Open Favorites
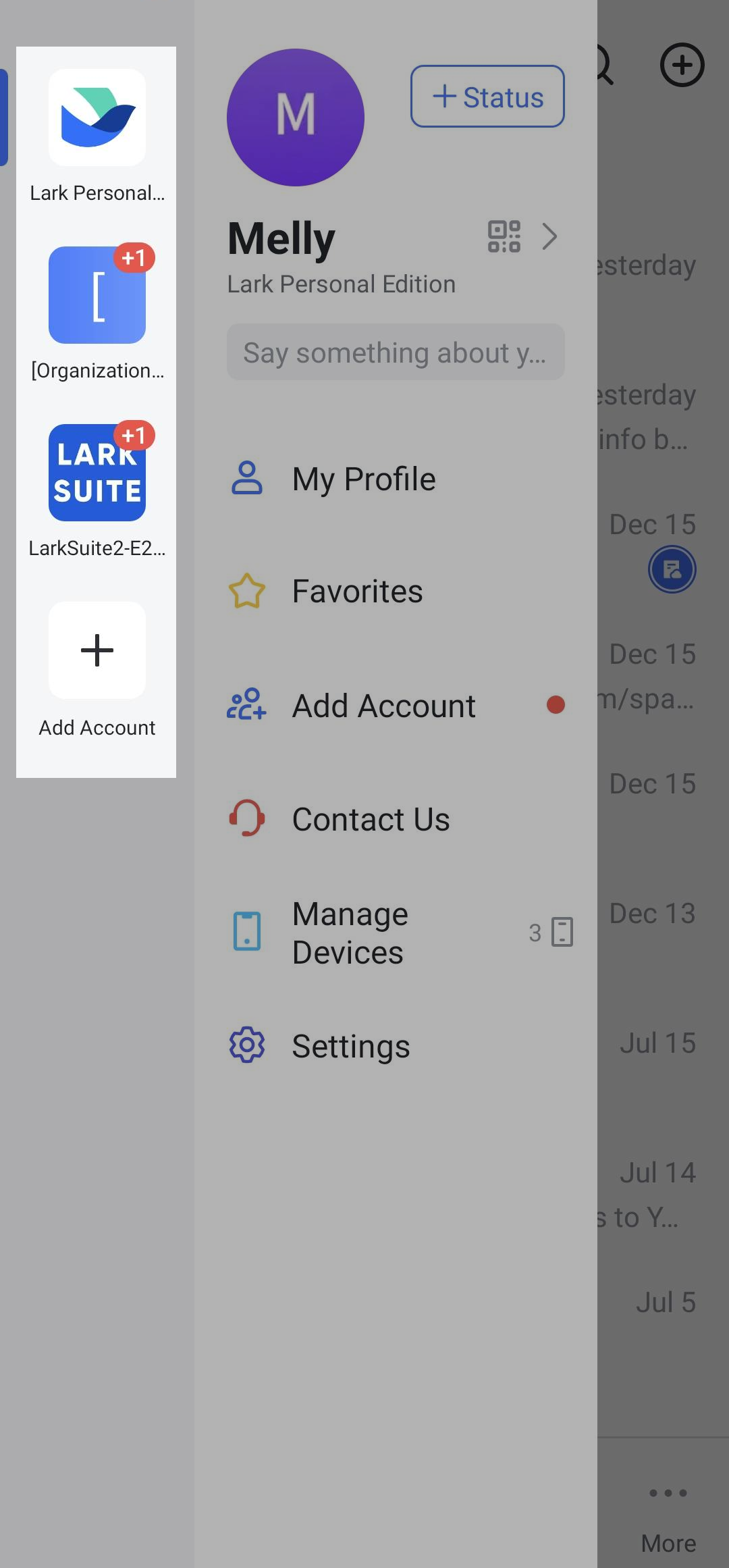The width and height of the screenshot is (729, 1568). click(x=396, y=592)
